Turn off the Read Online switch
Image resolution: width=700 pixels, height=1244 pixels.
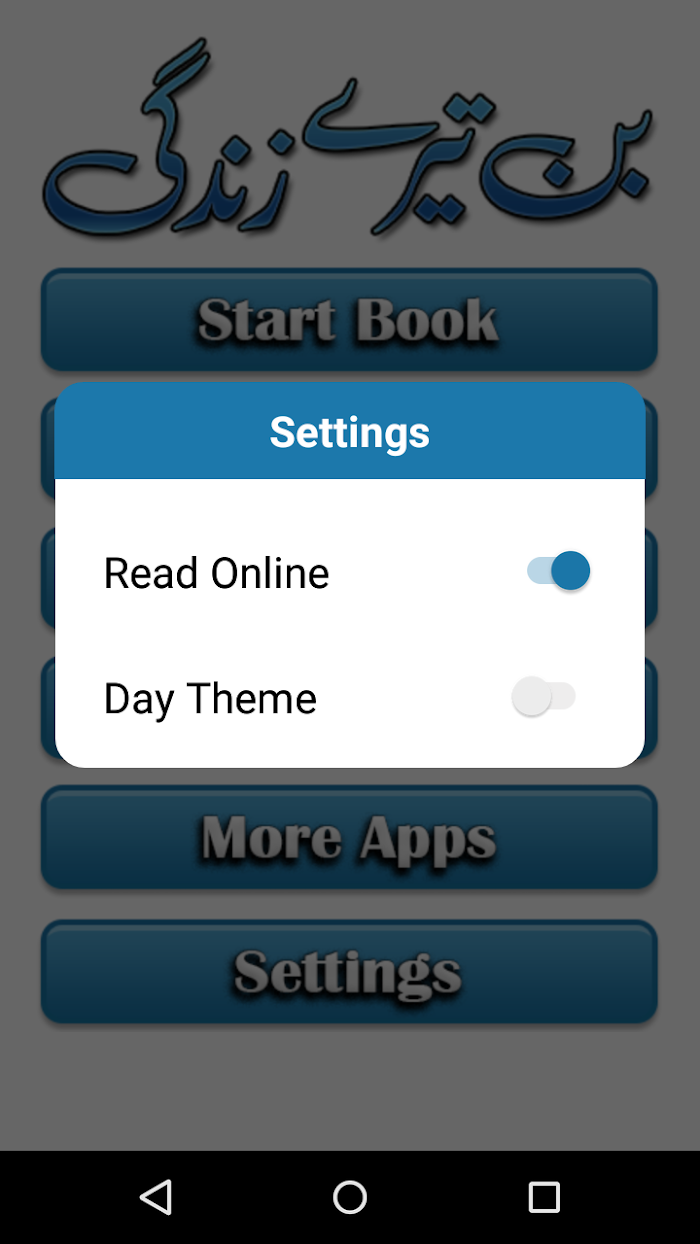(558, 571)
